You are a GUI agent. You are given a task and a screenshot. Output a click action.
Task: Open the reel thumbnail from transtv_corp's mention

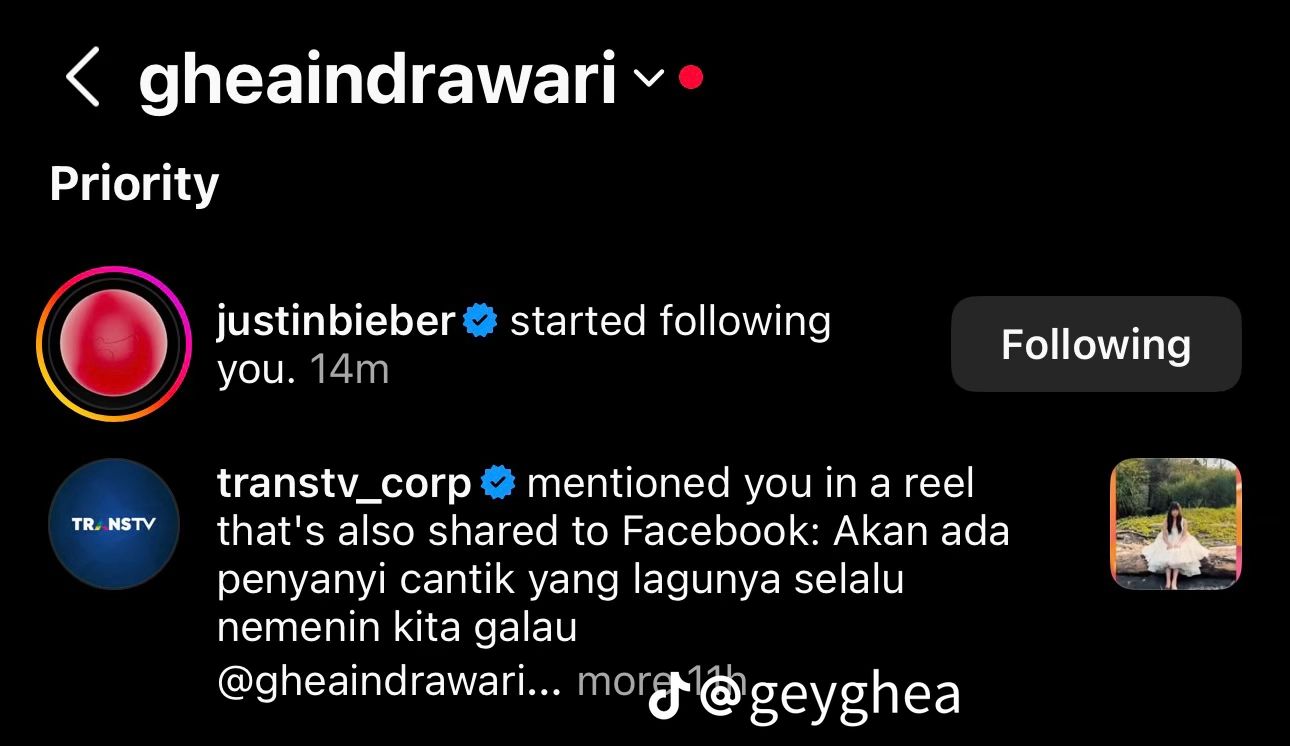pyautogui.click(x=1175, y=523)
